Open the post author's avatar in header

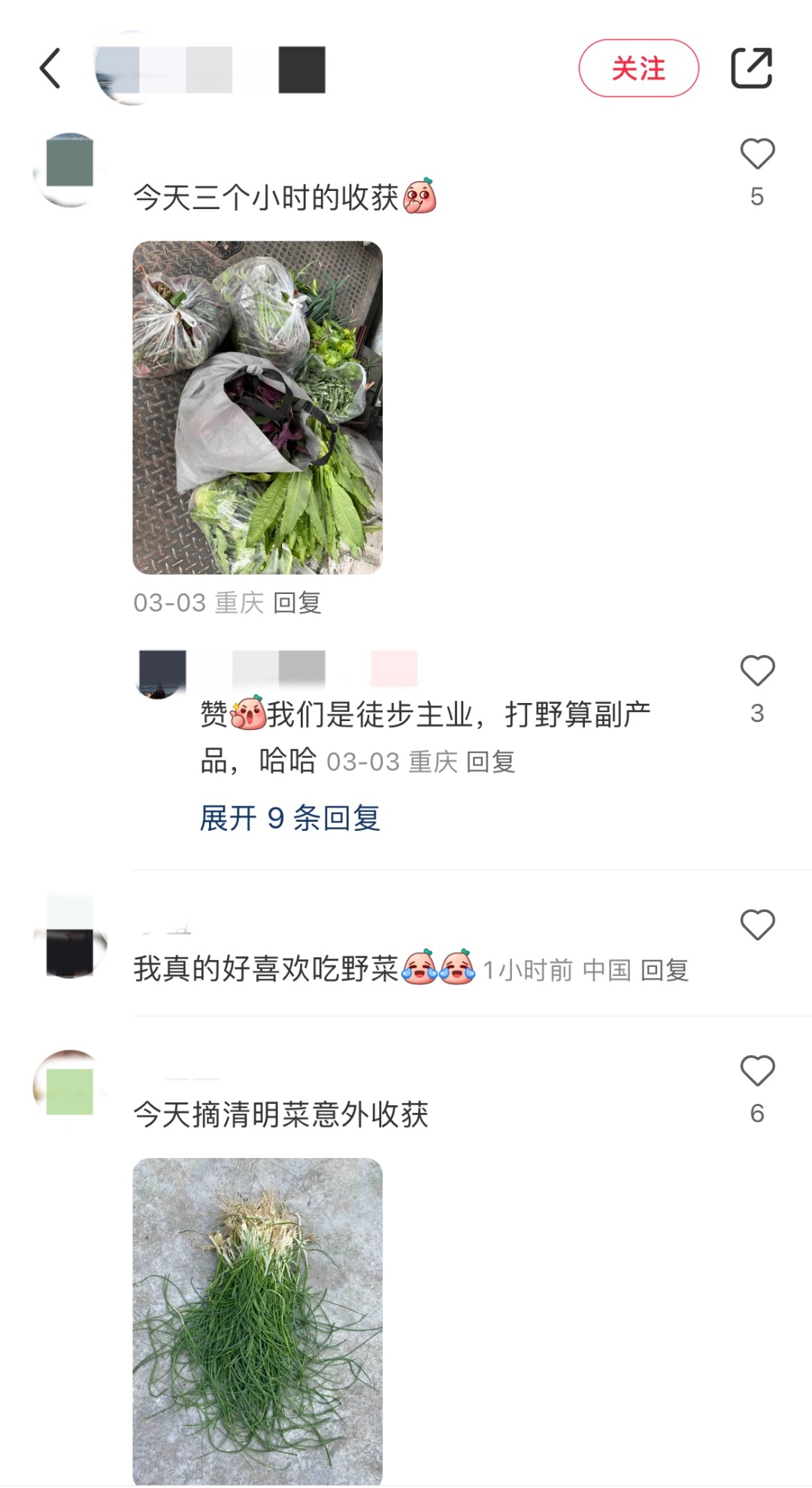click(x=132, y=68)
